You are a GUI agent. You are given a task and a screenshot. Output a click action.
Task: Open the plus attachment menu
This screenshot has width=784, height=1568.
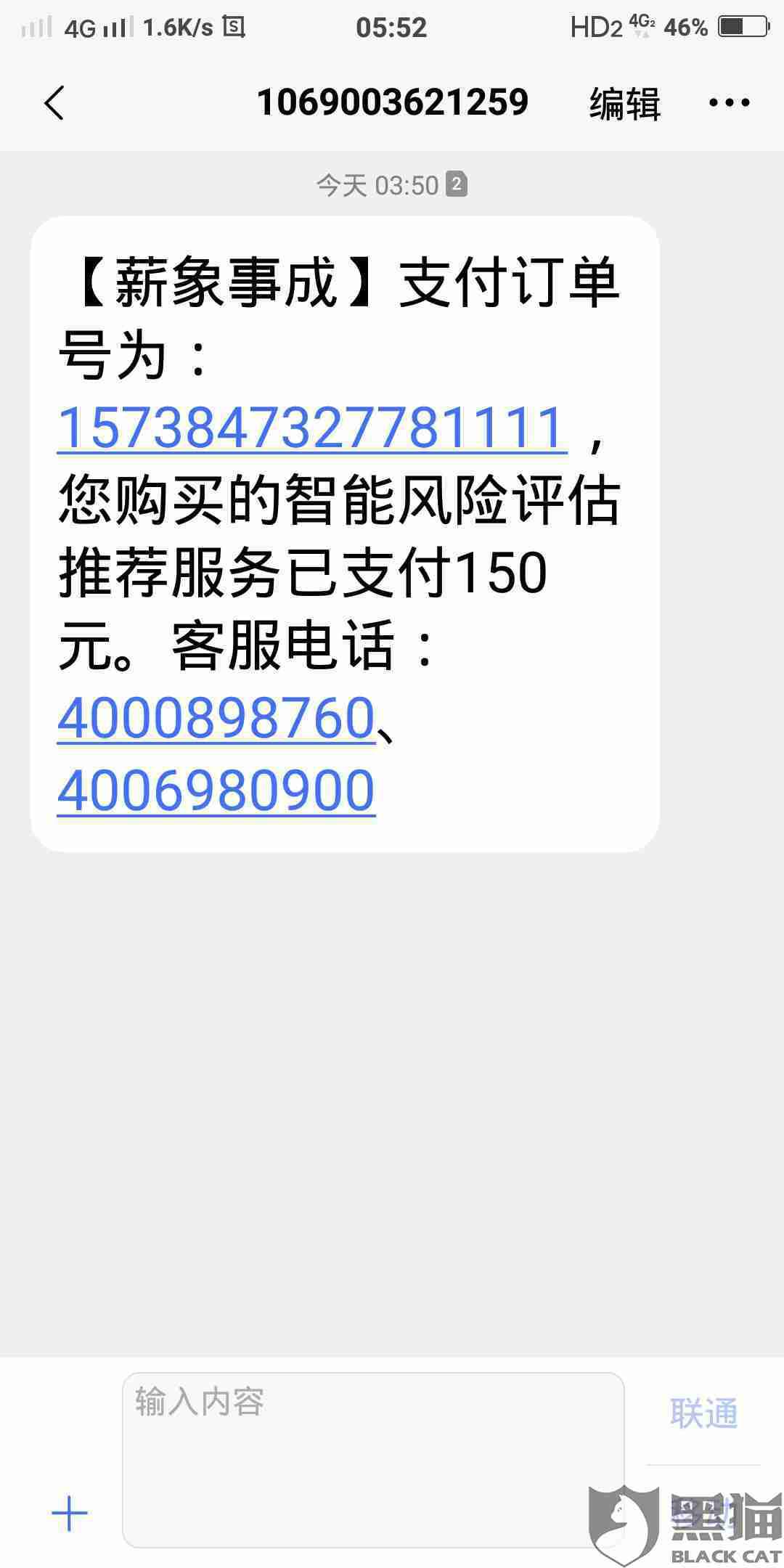point(70,1514)
